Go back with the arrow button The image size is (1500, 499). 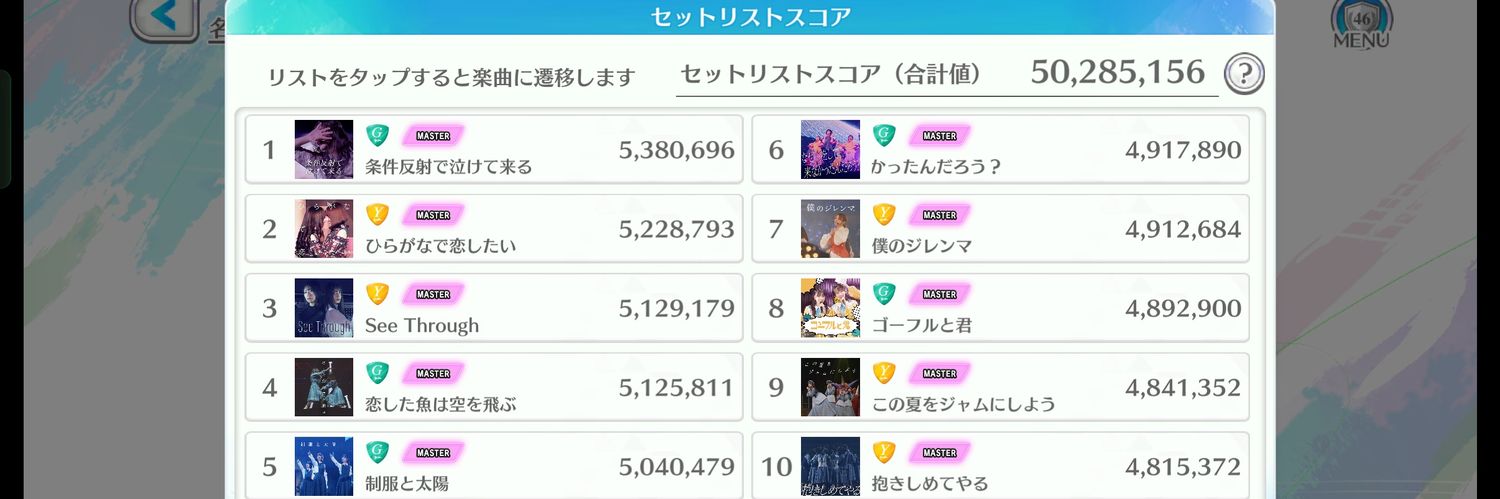[165, 16]
